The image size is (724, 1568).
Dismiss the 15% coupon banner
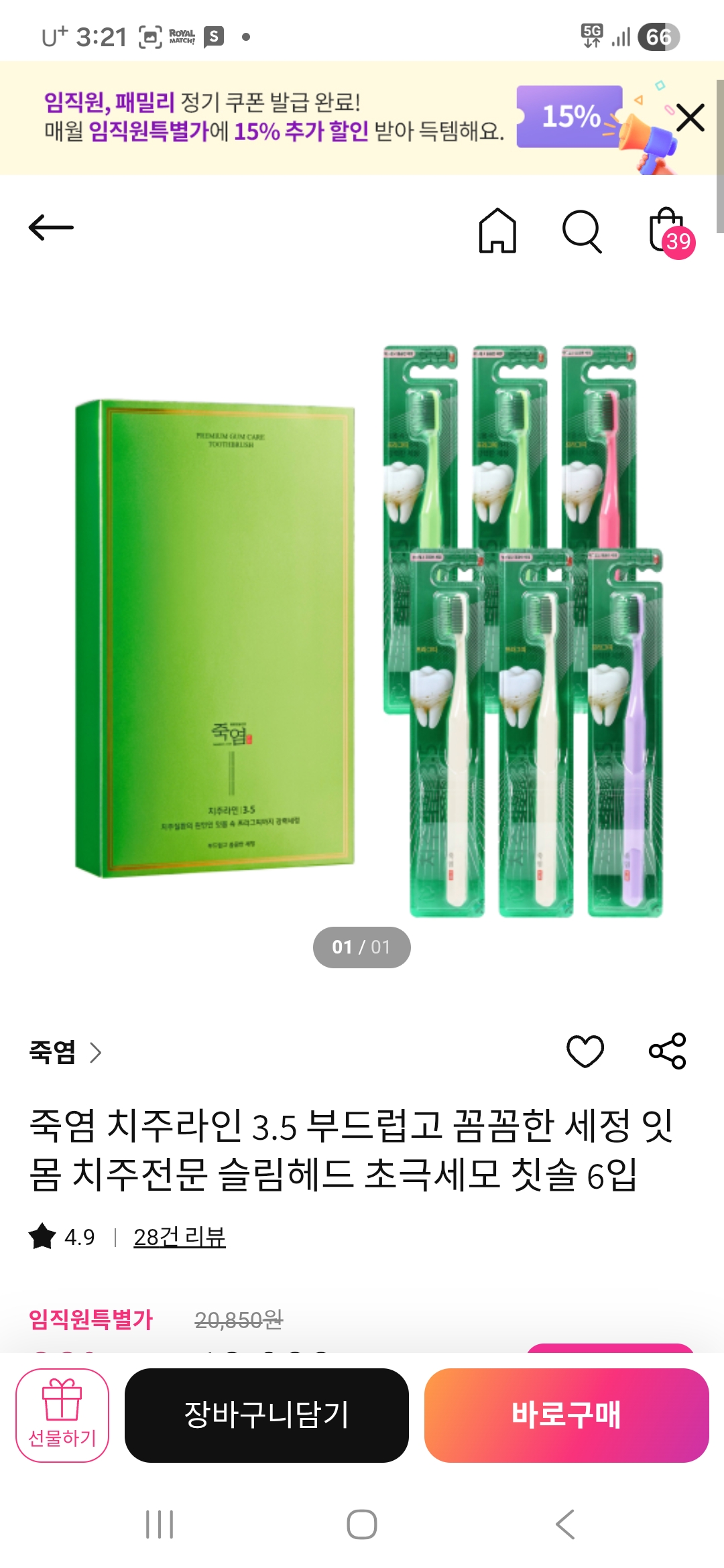pyautogui.click(x=690, y=118)
